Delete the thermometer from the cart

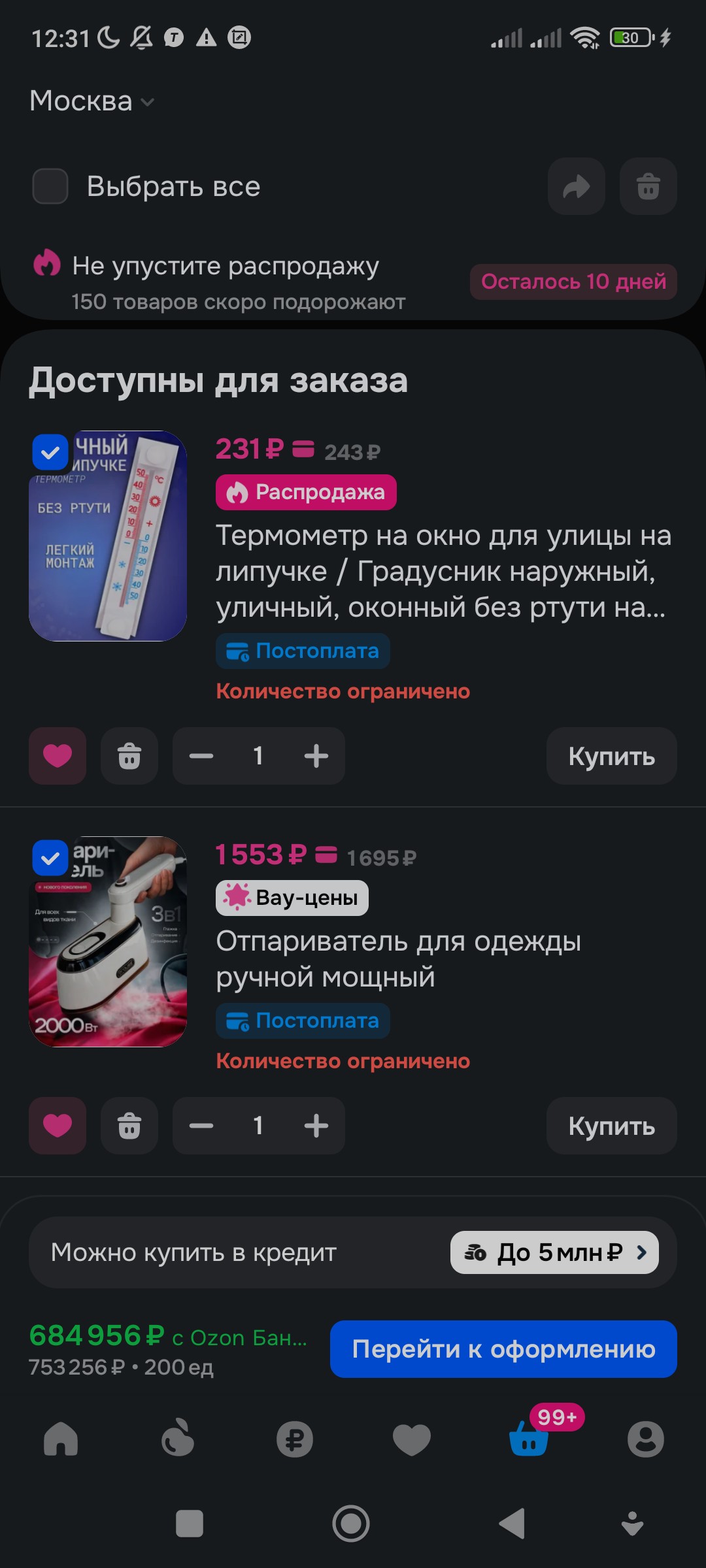tap(129, 756)
